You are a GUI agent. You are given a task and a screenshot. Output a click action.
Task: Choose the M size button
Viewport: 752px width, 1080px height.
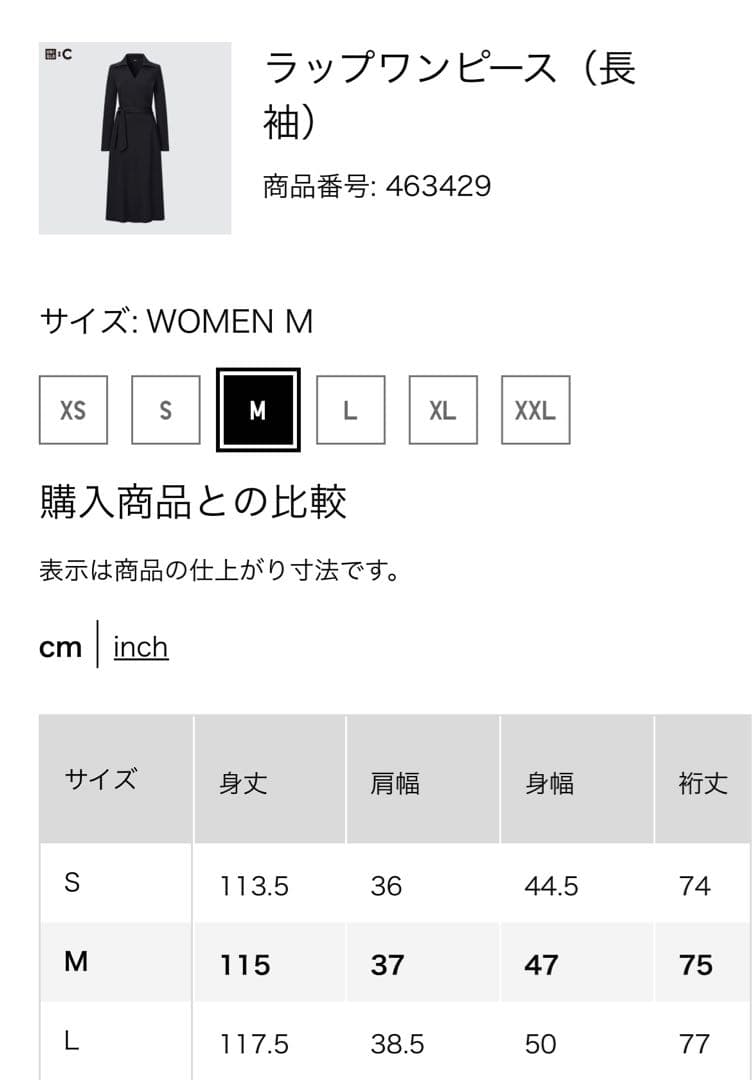pos(258,410)
